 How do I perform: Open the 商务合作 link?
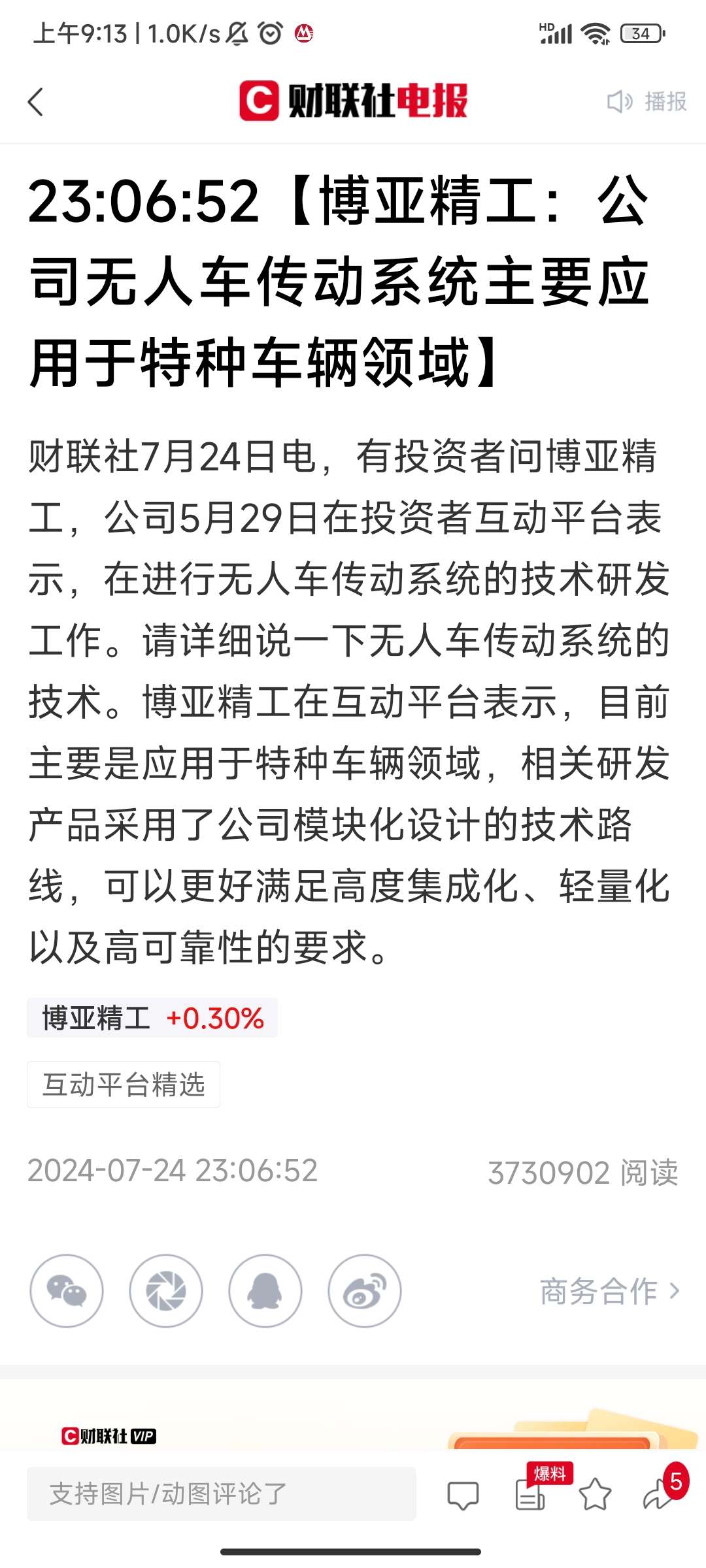click(610, 1292)
